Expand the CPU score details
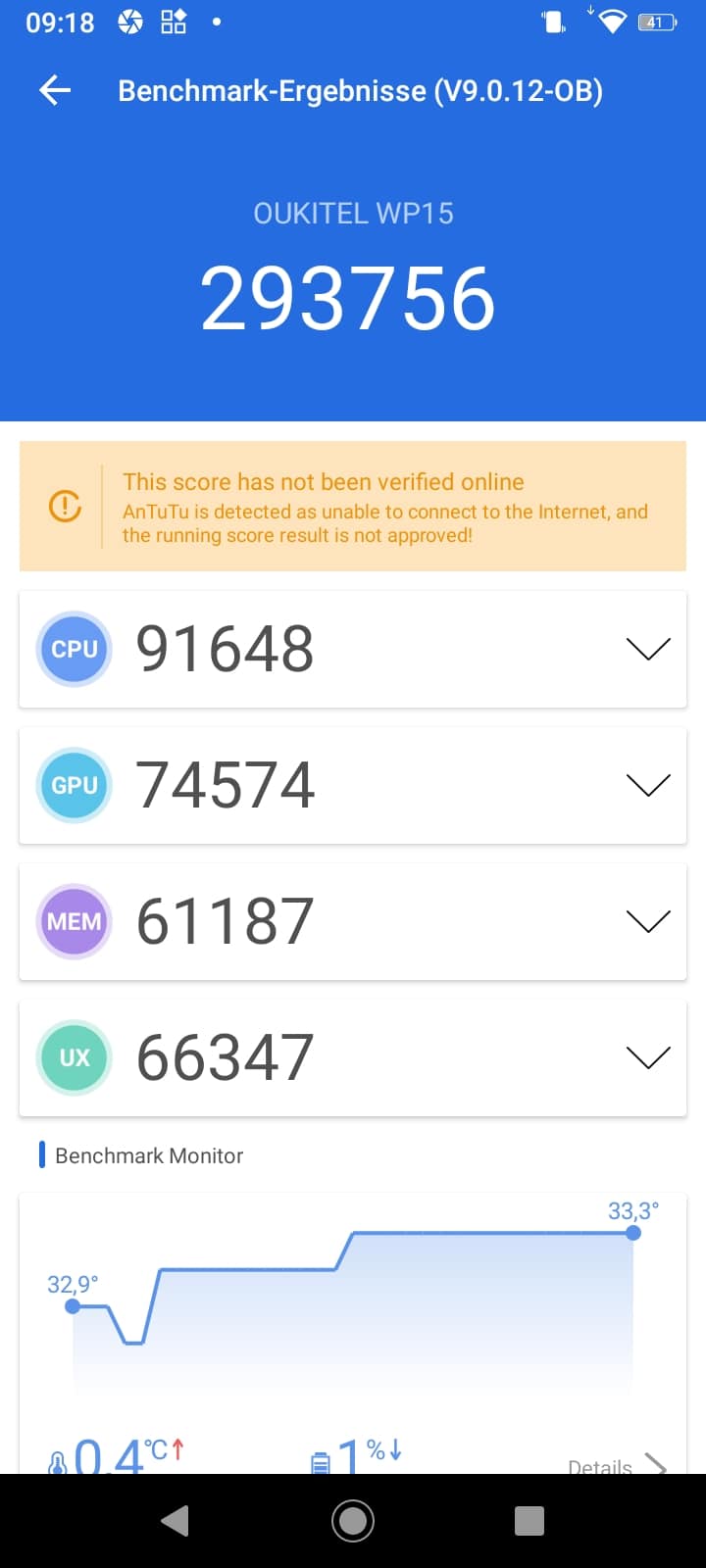The height and width of the screenshot is (1568, 706). pos(647,649)
